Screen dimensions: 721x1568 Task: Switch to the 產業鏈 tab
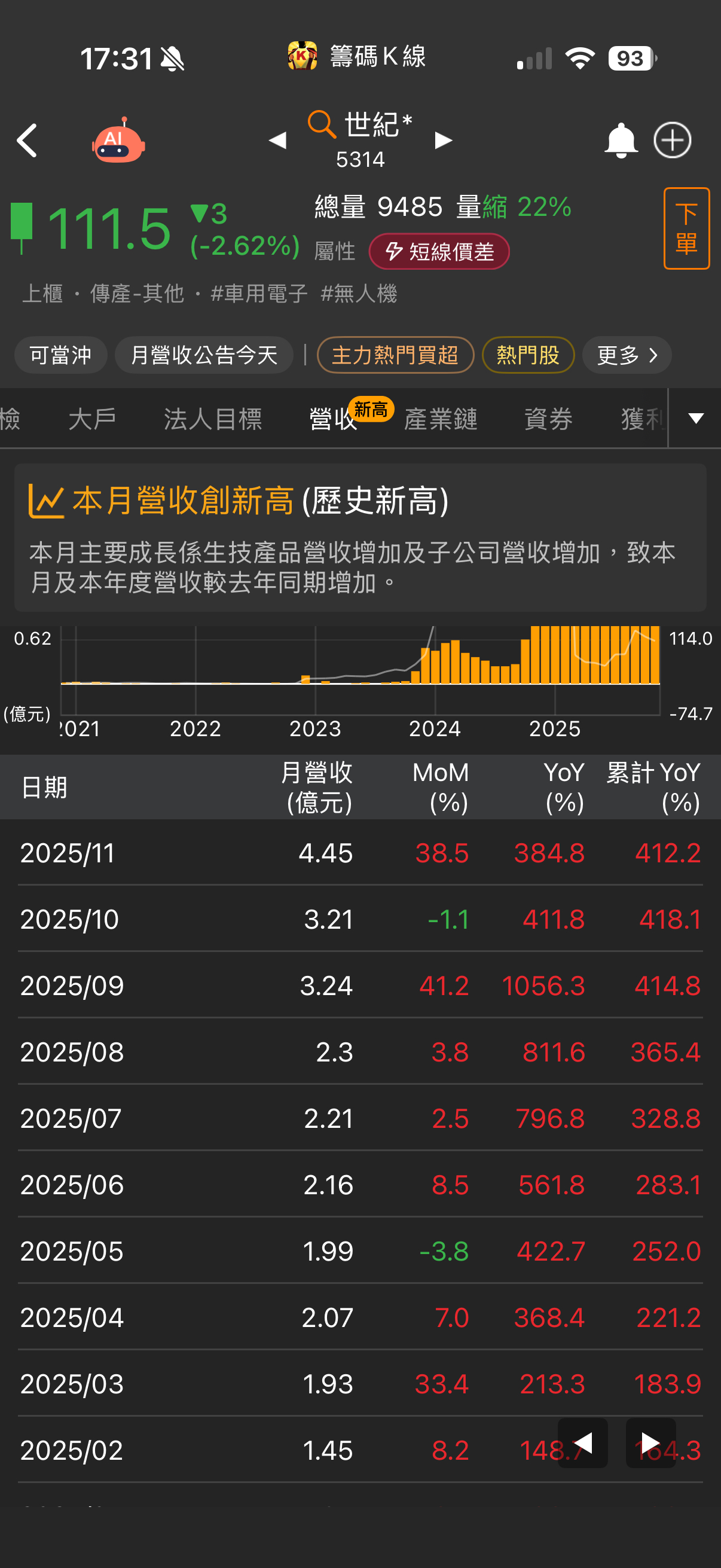(441, 419)
